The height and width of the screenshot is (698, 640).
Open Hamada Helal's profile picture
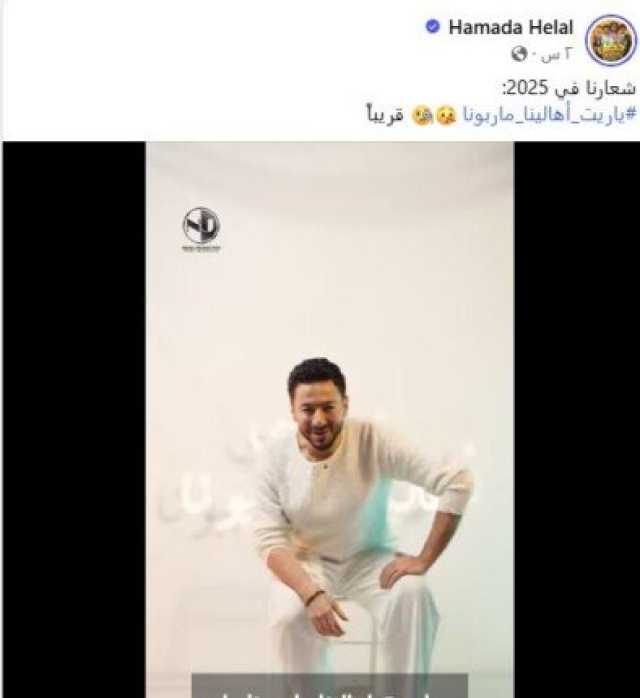[x=610, y=40]
